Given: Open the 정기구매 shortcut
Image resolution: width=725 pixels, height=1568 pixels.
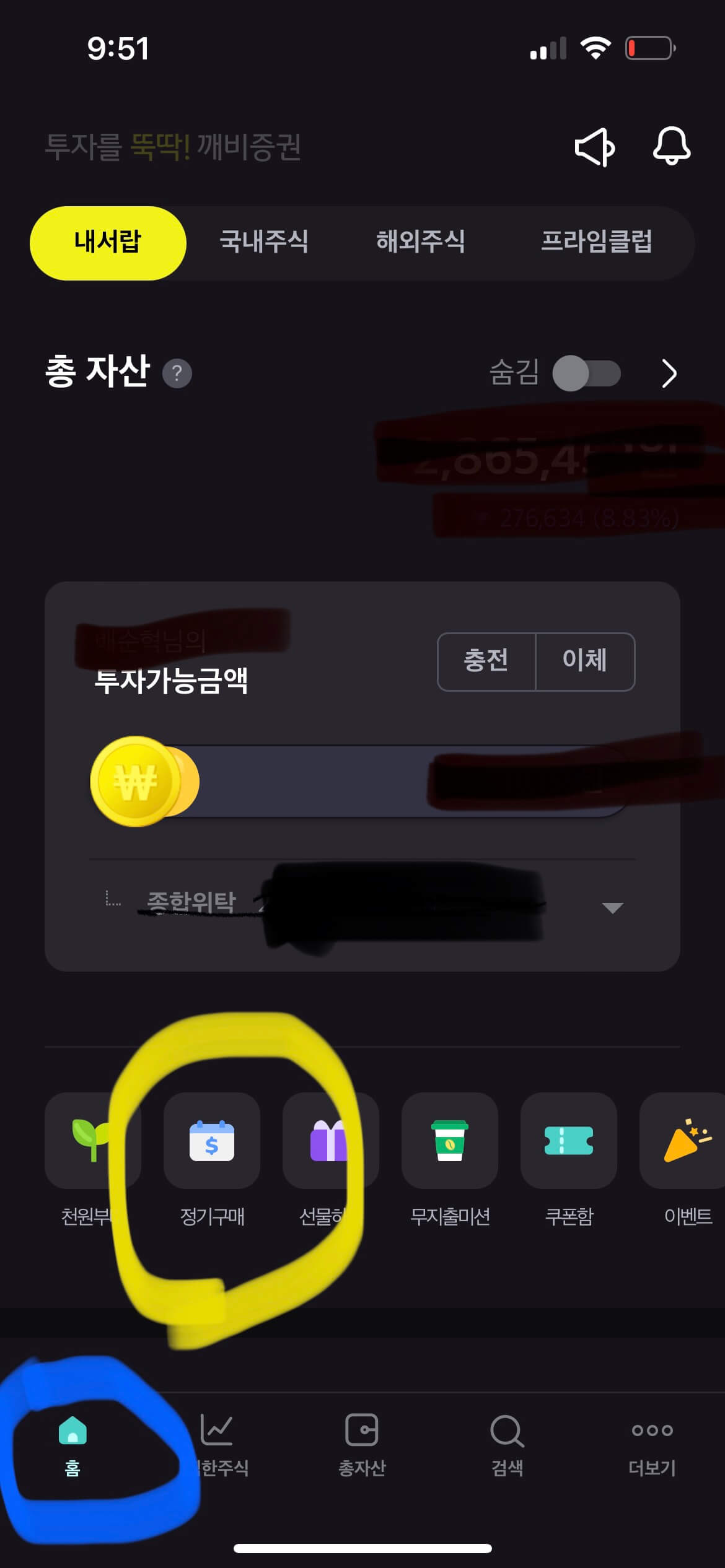Looking at the screenshot, I should (212, 1141).
